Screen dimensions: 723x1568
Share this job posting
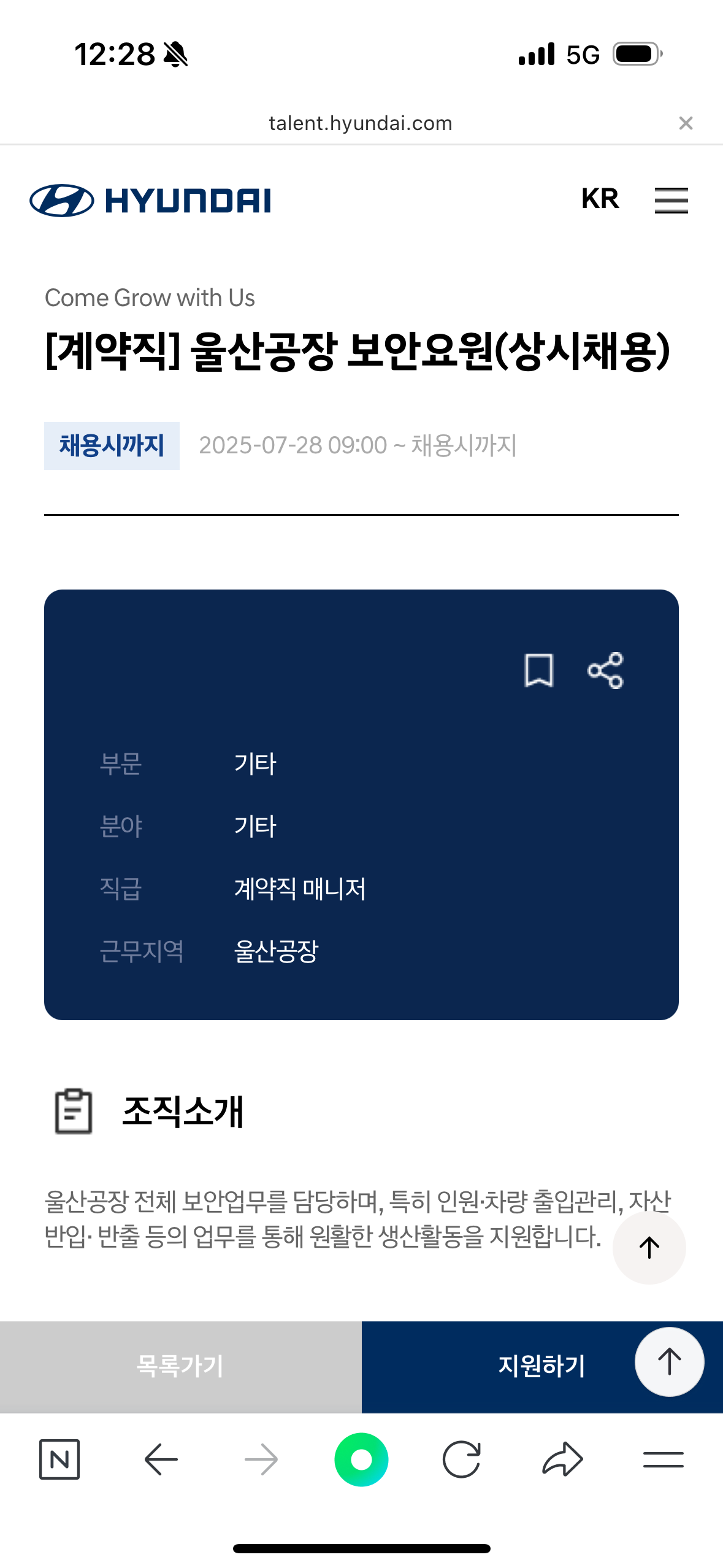pyautogui.click(x=605, y=671)
